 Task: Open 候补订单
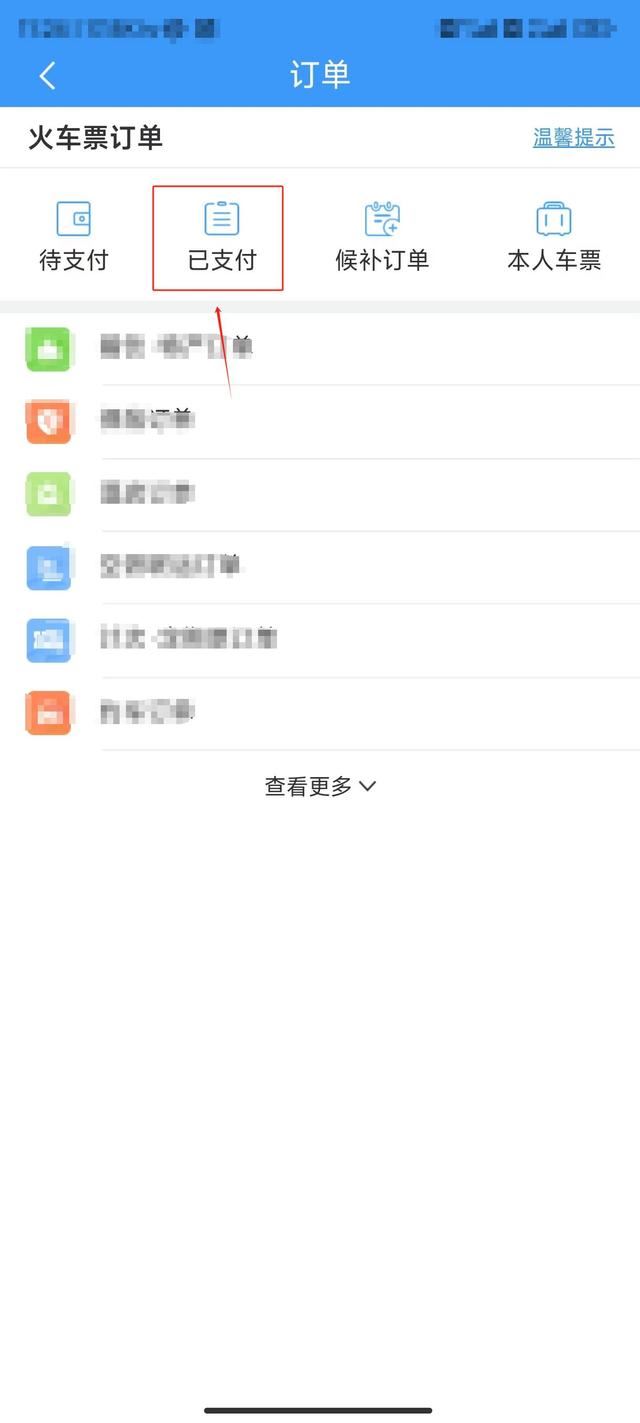tap(382, 237)
